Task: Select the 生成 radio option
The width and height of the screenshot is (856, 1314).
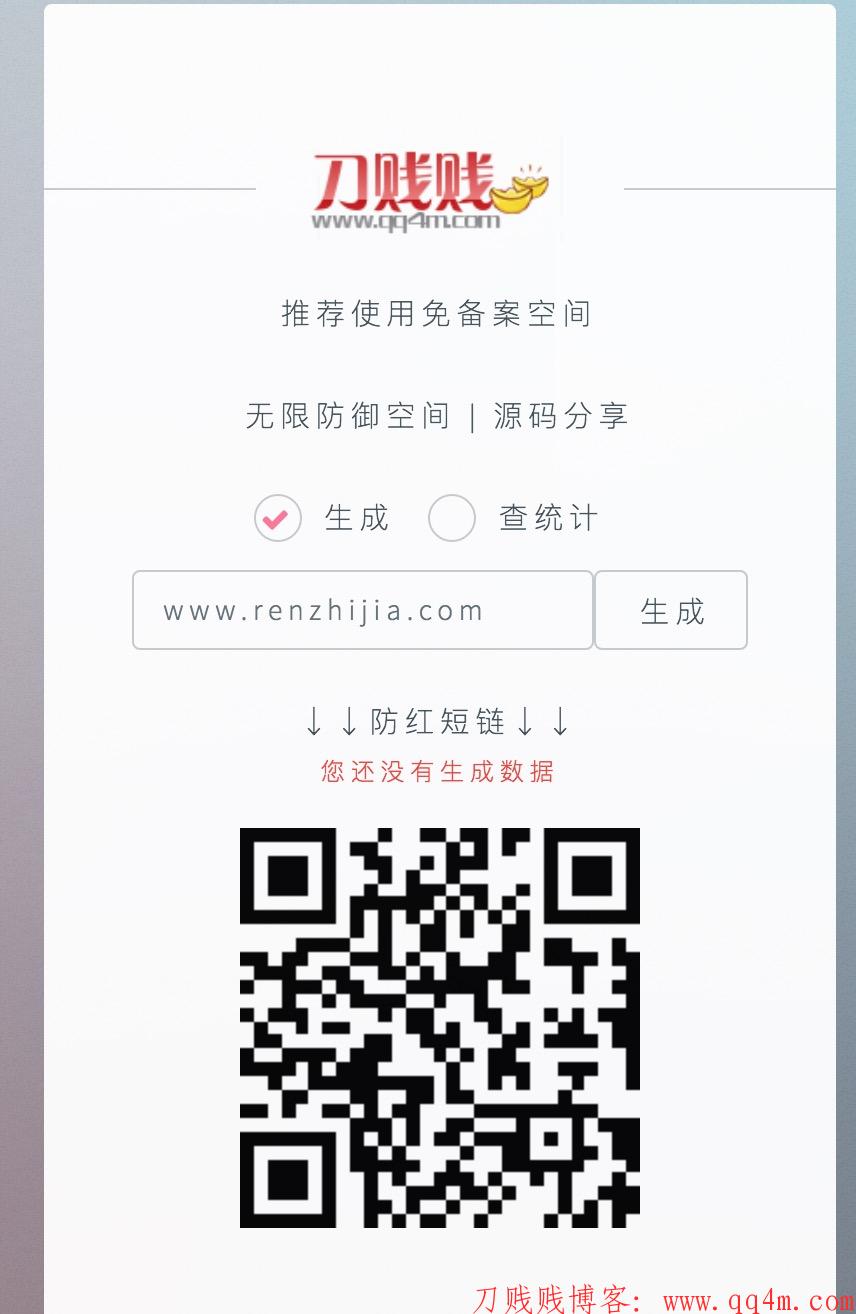Action: point(278,518)
